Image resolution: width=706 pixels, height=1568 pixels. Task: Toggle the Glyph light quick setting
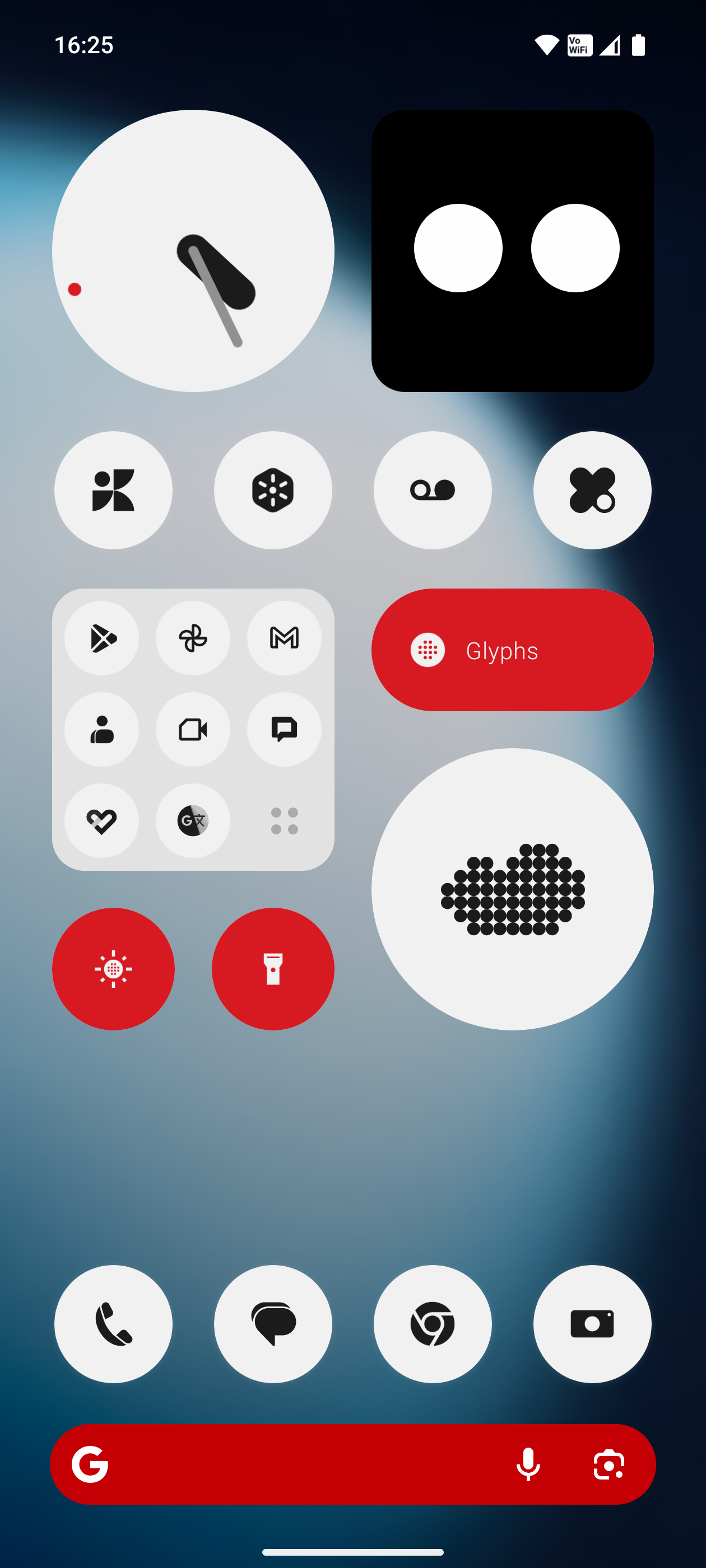click(113, 969)
